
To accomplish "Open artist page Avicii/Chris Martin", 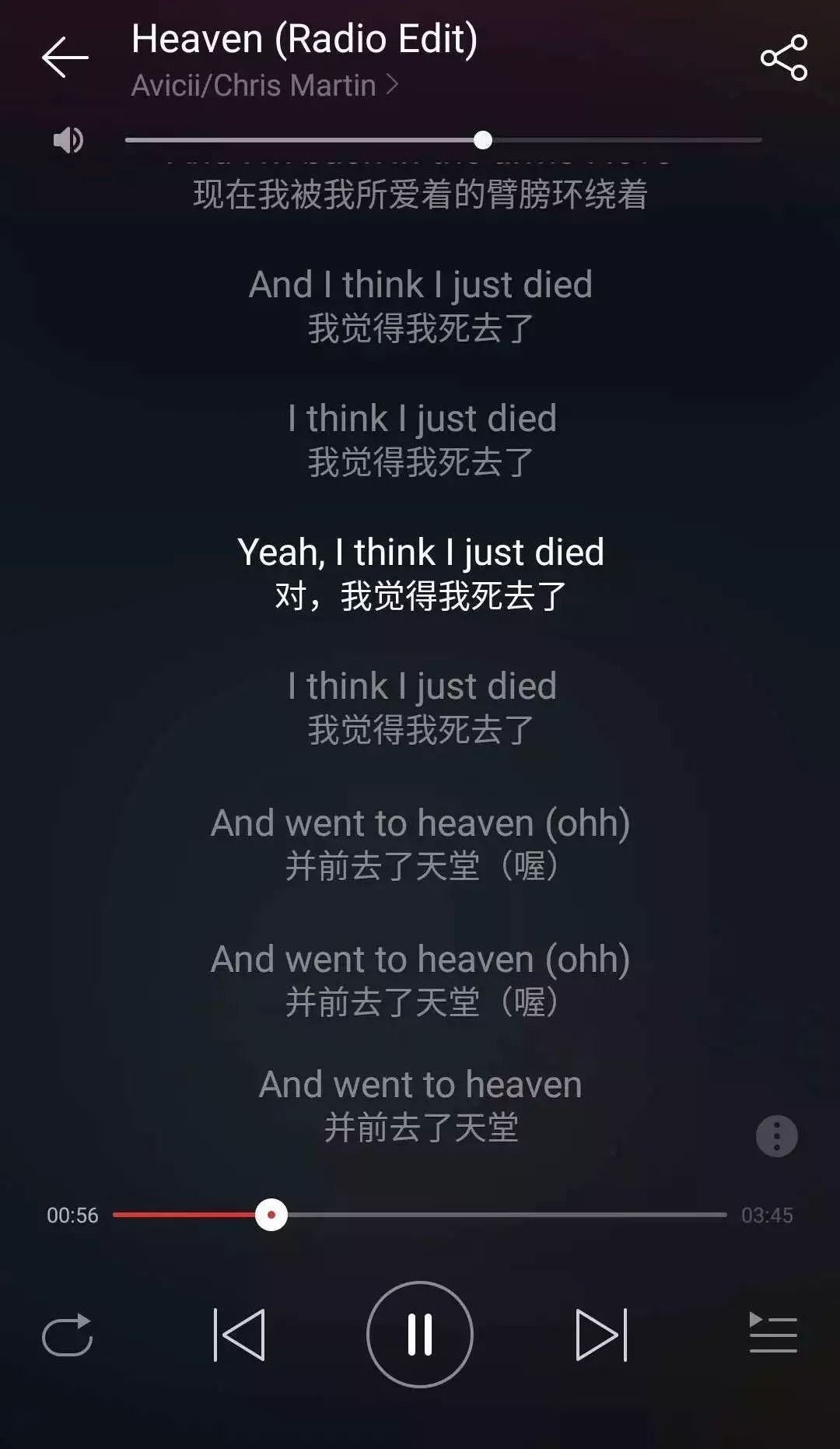I will [264, 86].
